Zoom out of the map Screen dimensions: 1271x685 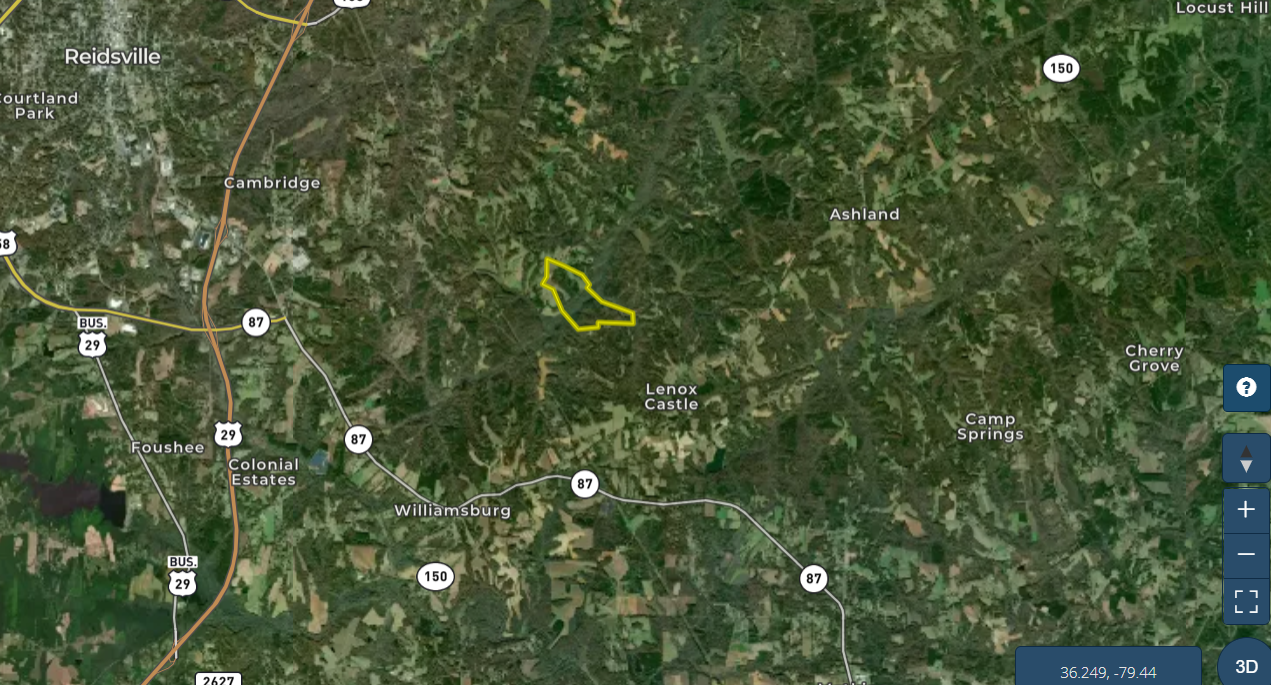(x=1246, y=555)
